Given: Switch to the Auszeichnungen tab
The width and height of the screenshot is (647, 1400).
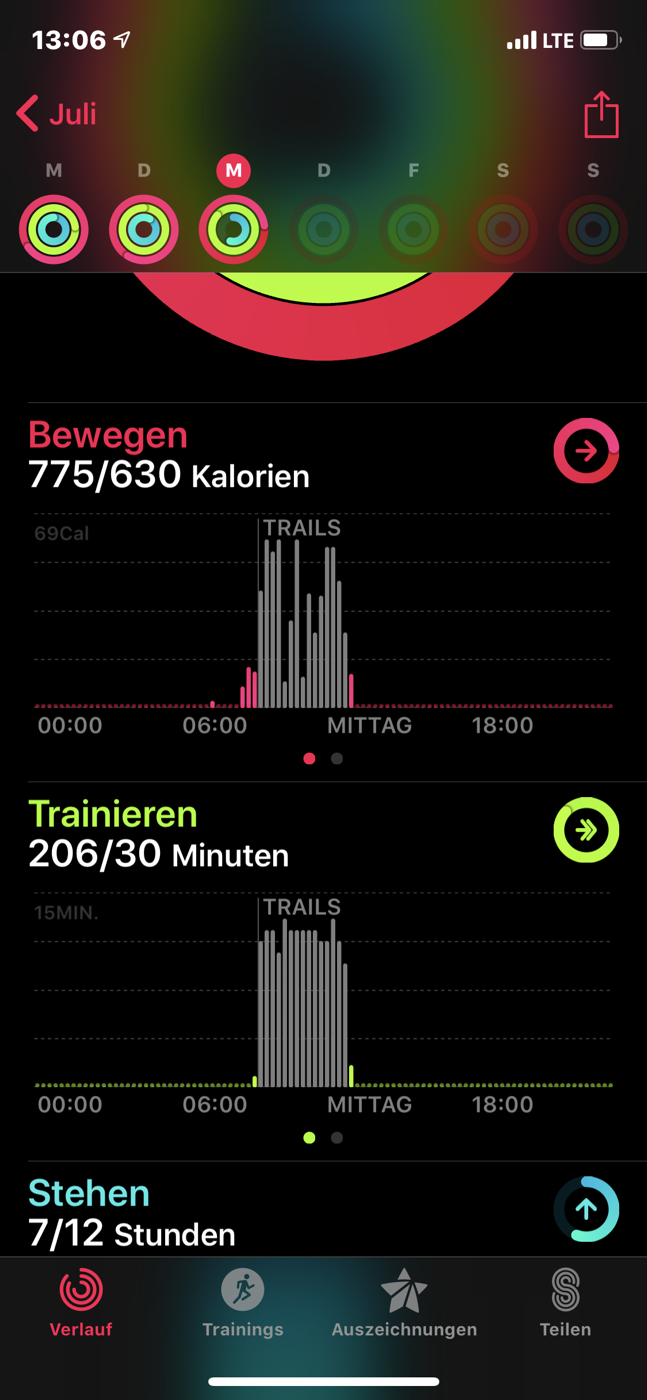Looking at the screenshot, I should click(x=404, y=1303).
